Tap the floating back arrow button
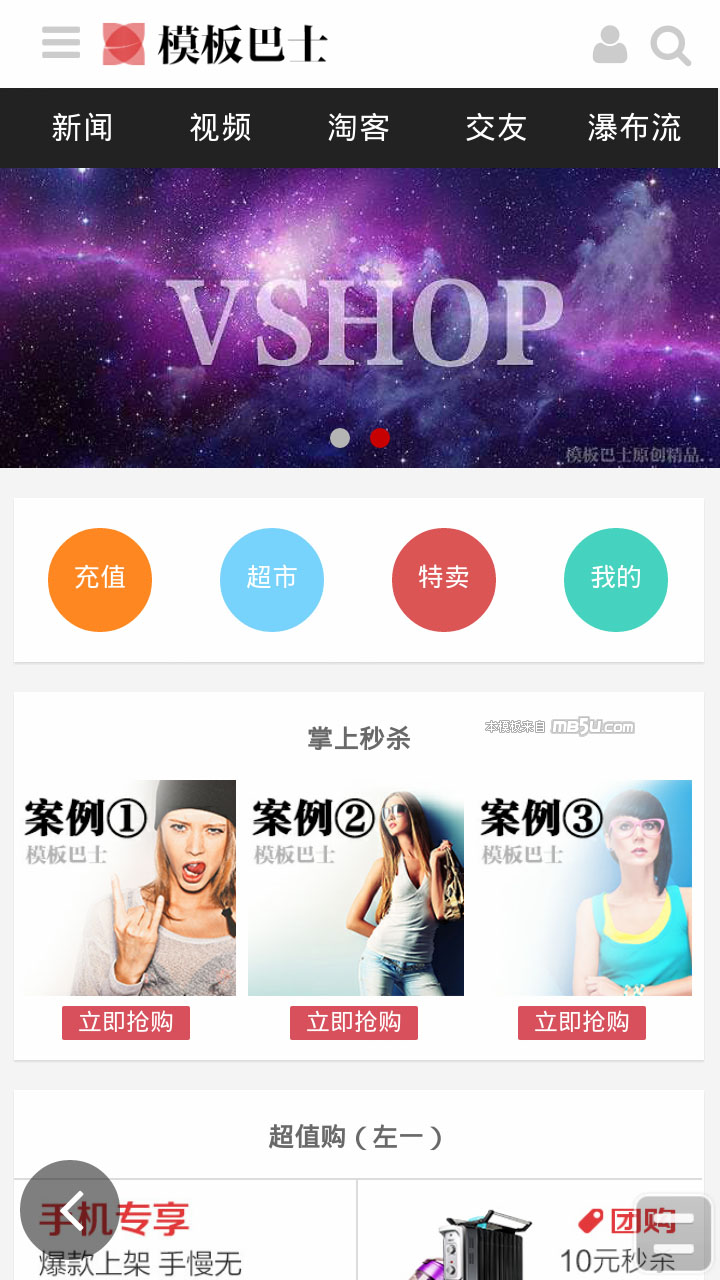Viewport: 720px width, 1280px height. coord(70,1210)
